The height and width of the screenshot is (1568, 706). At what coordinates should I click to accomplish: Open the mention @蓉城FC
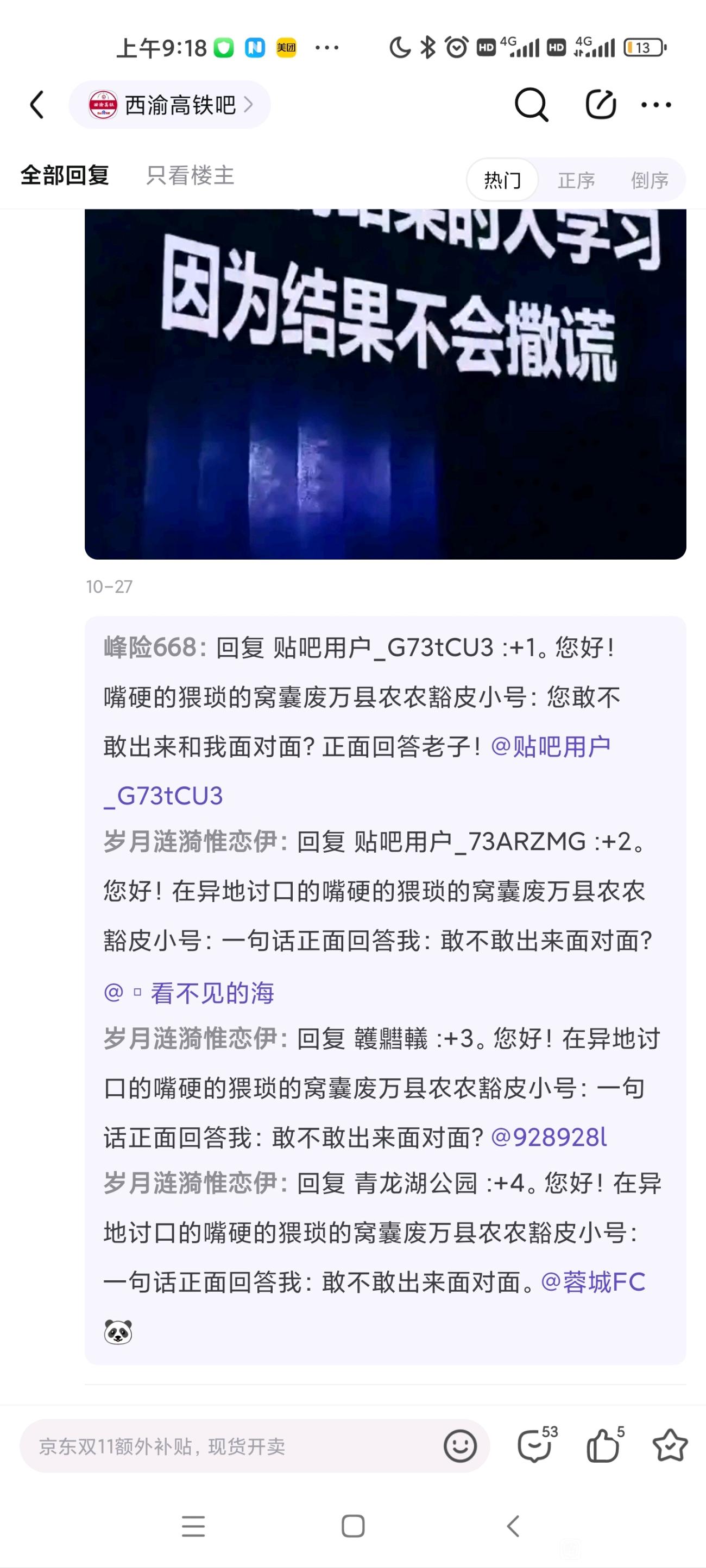592,1282
